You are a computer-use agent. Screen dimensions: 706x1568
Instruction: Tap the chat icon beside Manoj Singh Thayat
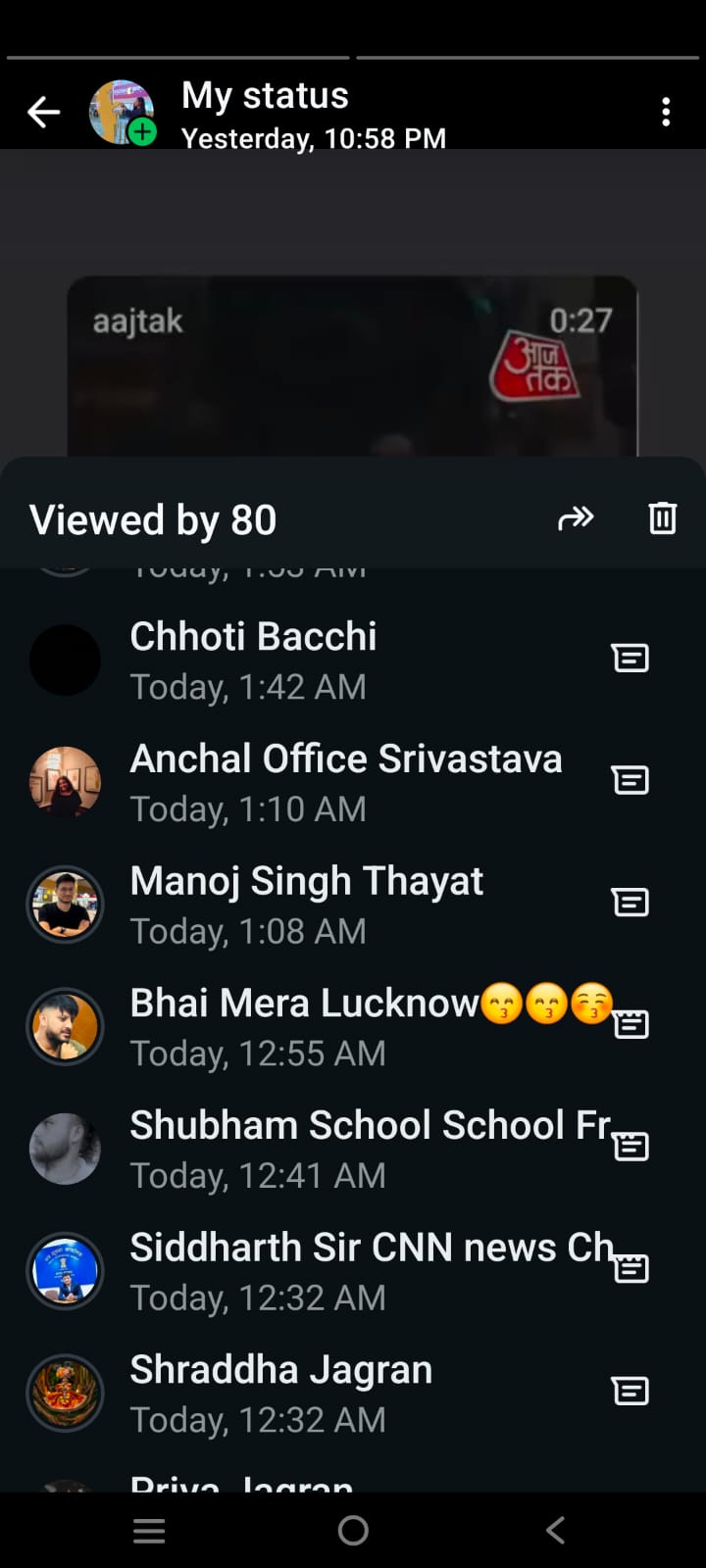[630, 903]
